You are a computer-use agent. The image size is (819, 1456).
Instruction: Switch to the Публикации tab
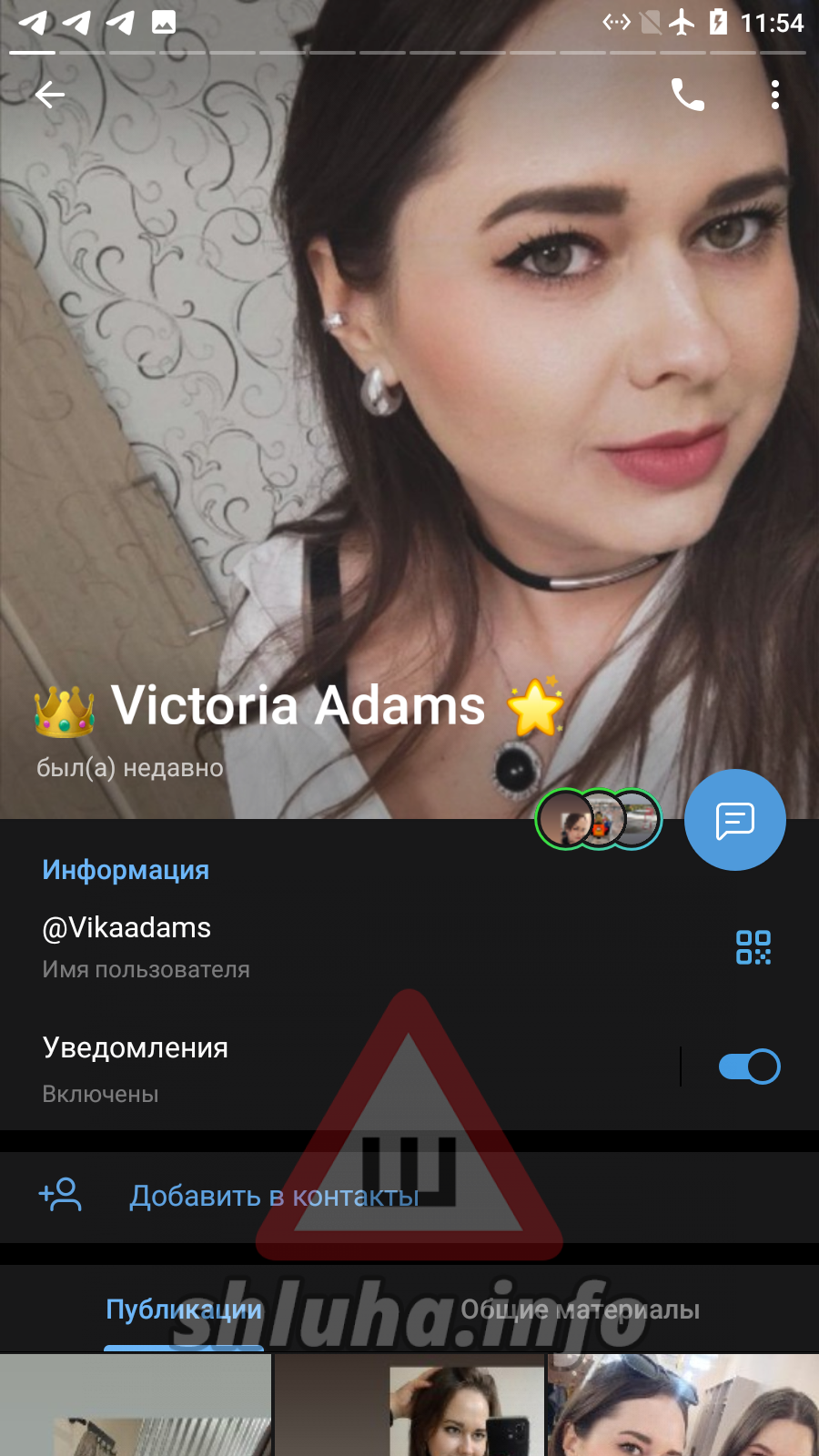pos(184,1309)
